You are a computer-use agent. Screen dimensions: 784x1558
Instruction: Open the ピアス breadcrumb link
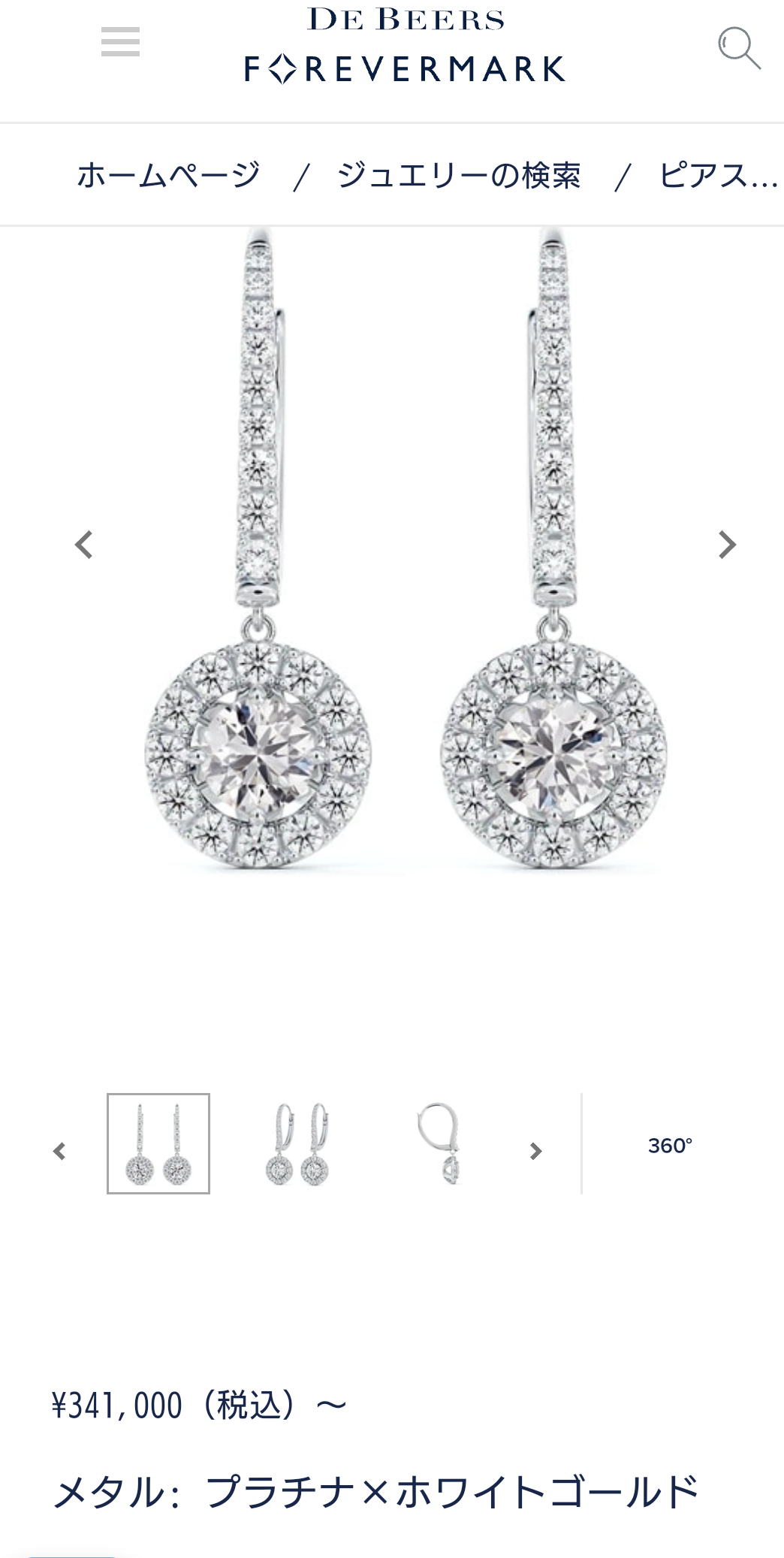[x=717, y=175]
